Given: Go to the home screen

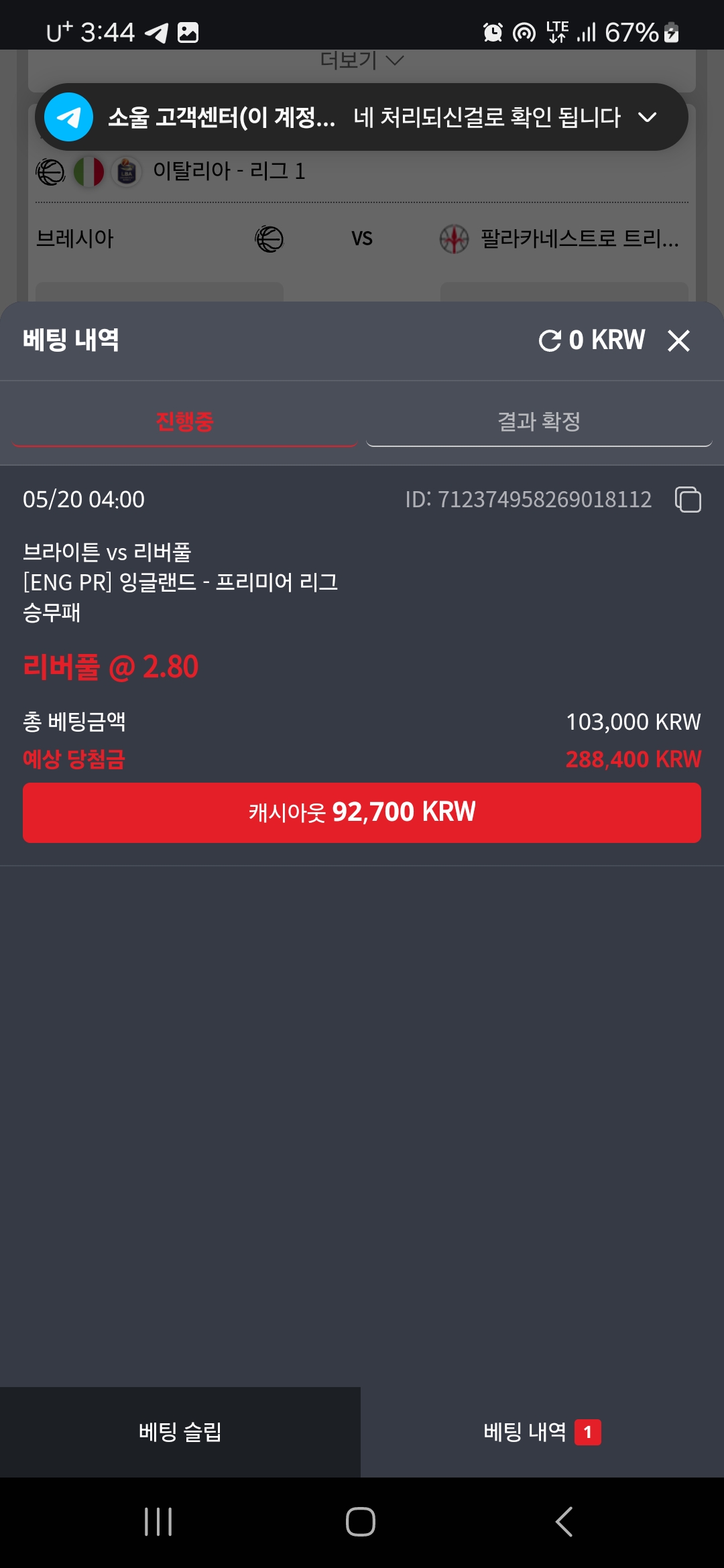Looking at the screenshot, I should coord(361,1522).
